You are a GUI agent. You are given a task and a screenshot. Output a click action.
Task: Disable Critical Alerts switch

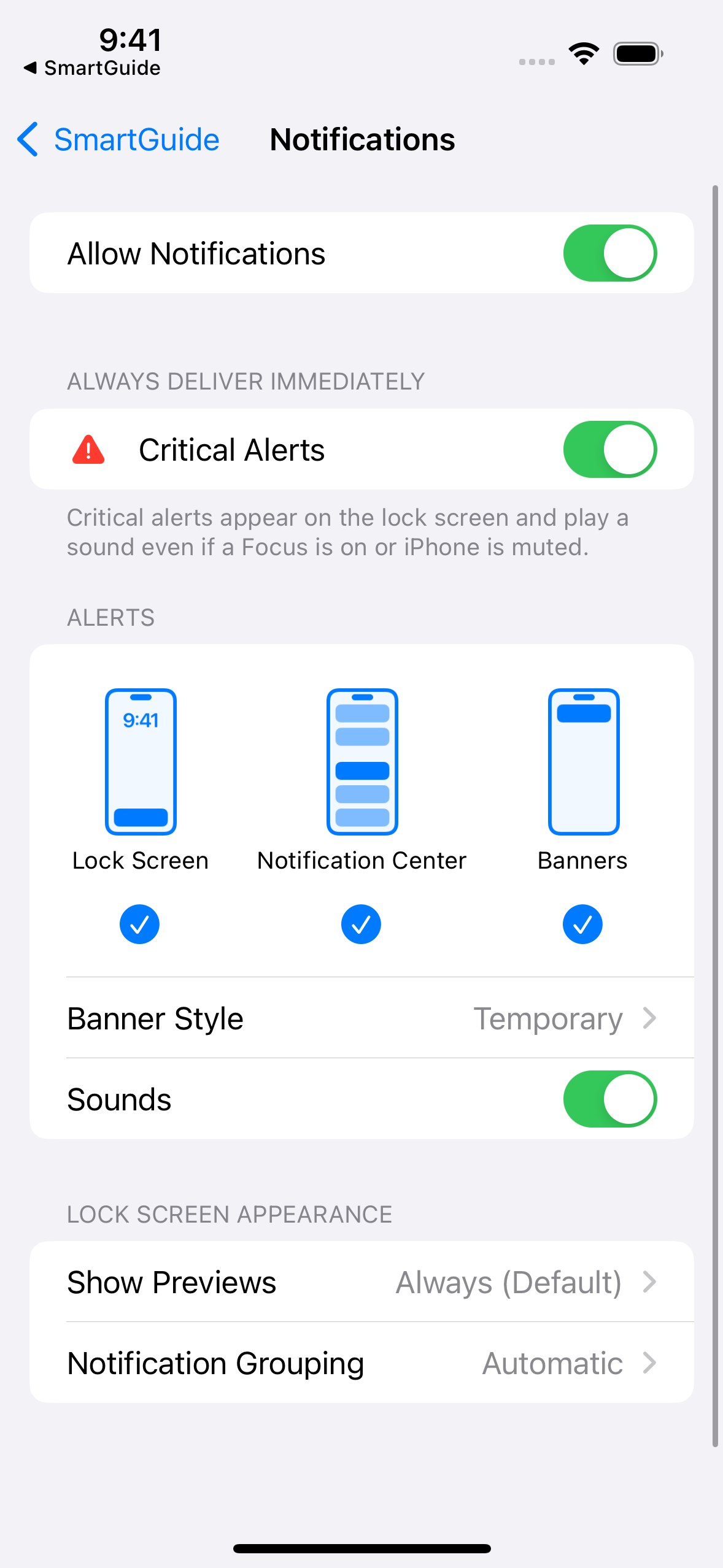point(609,450)
